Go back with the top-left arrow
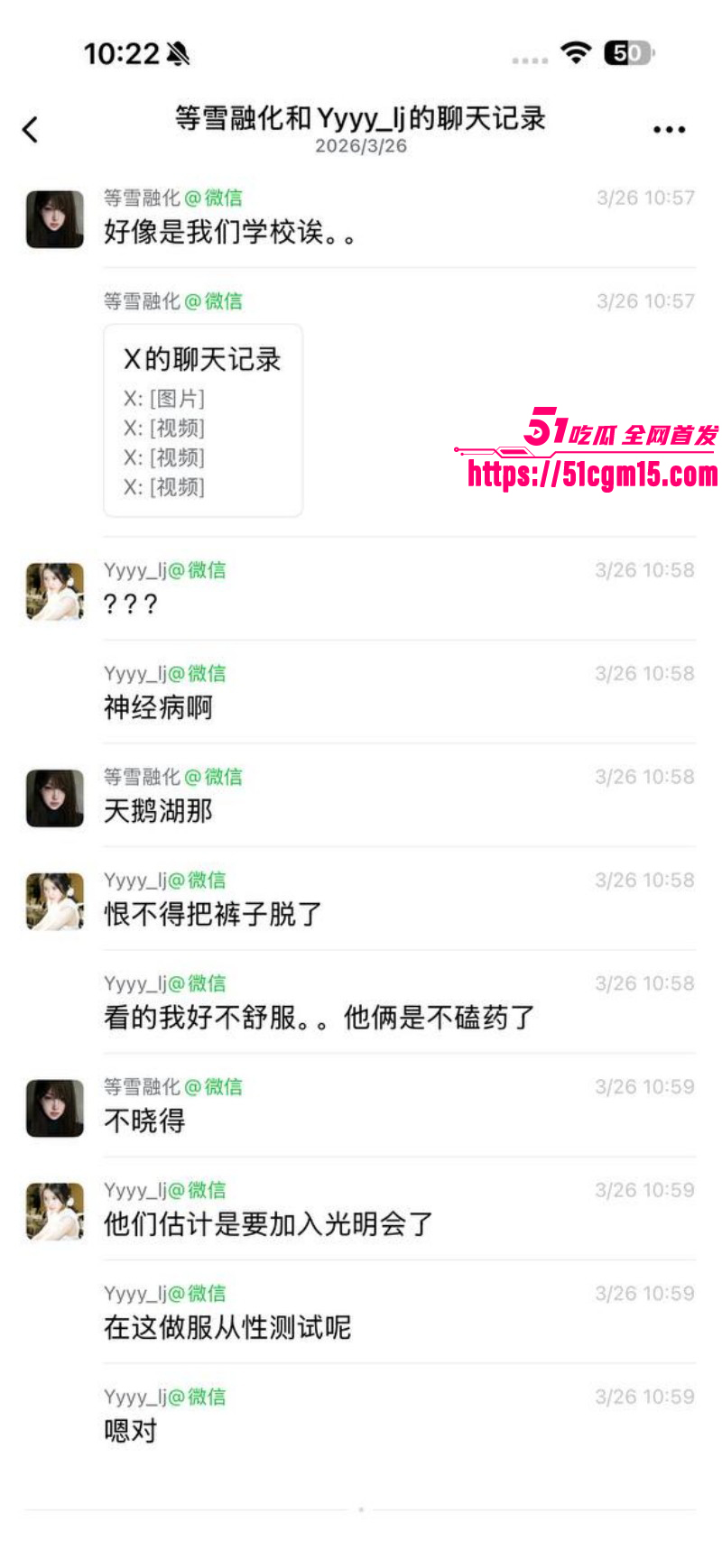This screenshot has height=1568, width=722. (31, 130)
